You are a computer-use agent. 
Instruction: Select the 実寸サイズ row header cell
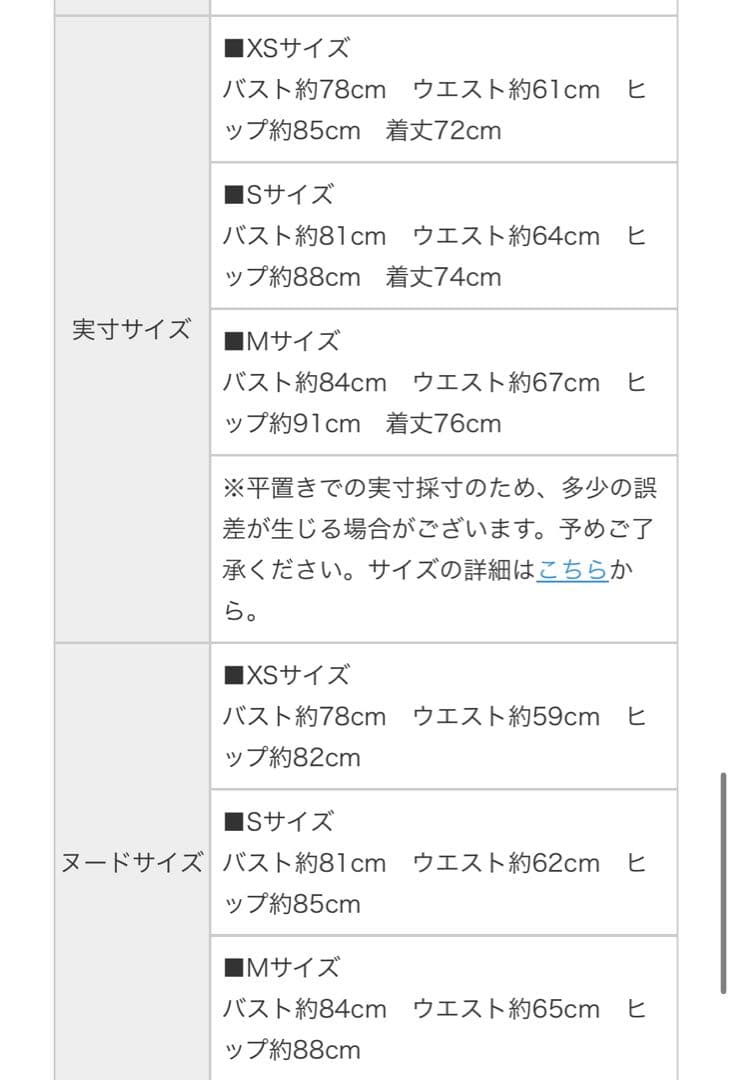coord(130,327)
